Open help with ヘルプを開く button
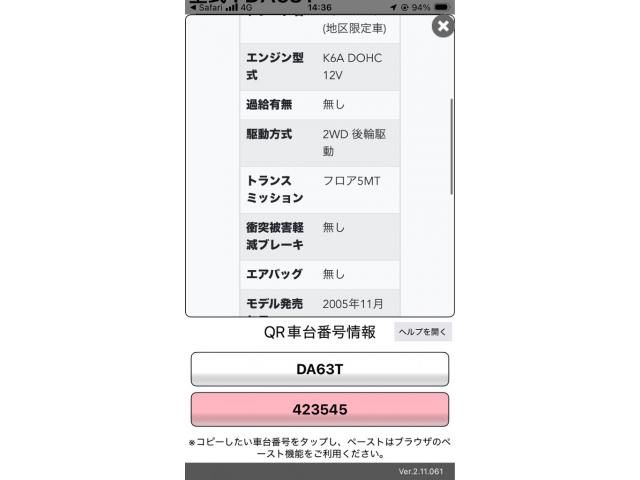This screenshot has height=480, width=640. click(x=423, y=332)
